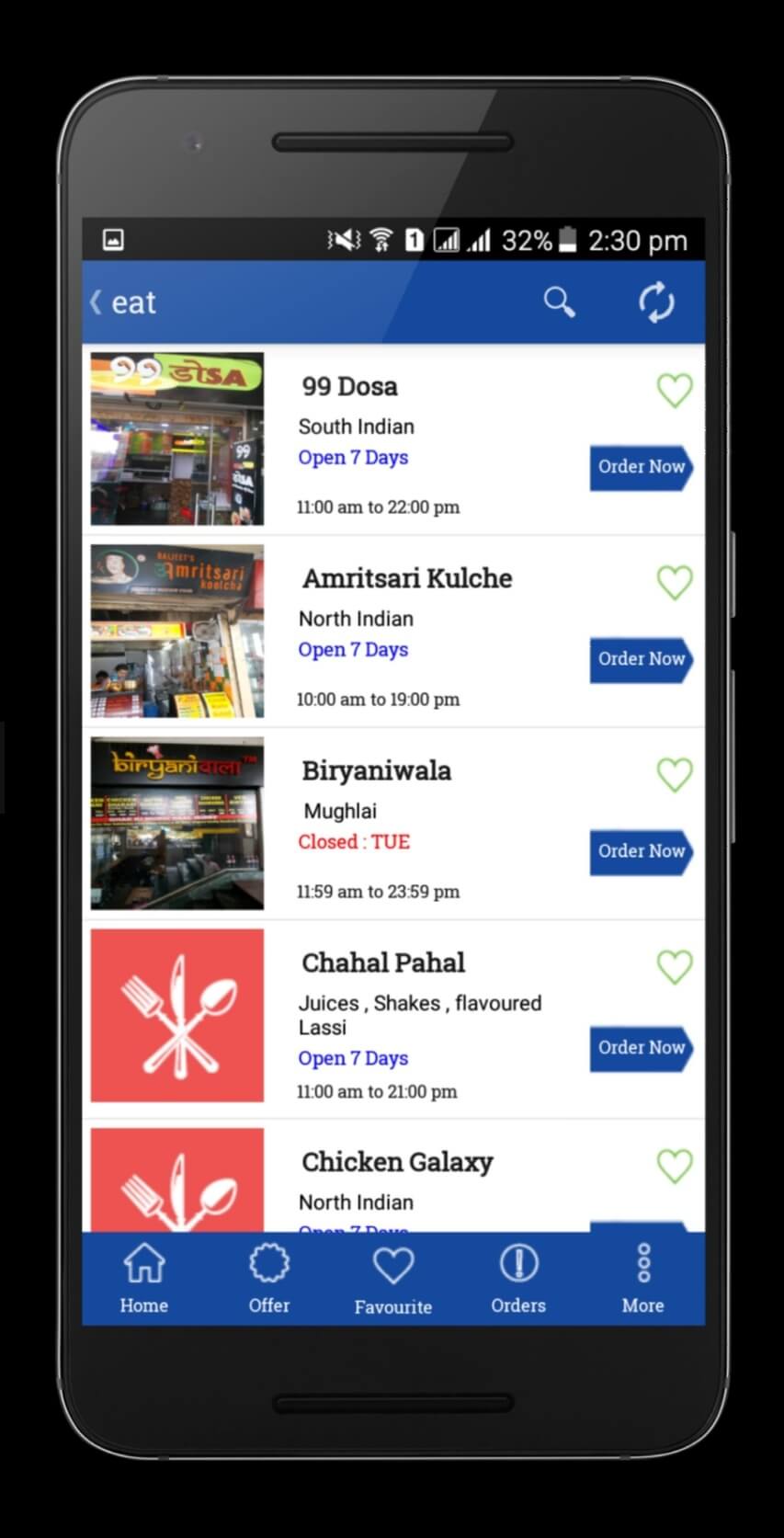Add 99 Dosa to favourites
This screenshot has height=1538, width=784.
(x=675, y=391)
